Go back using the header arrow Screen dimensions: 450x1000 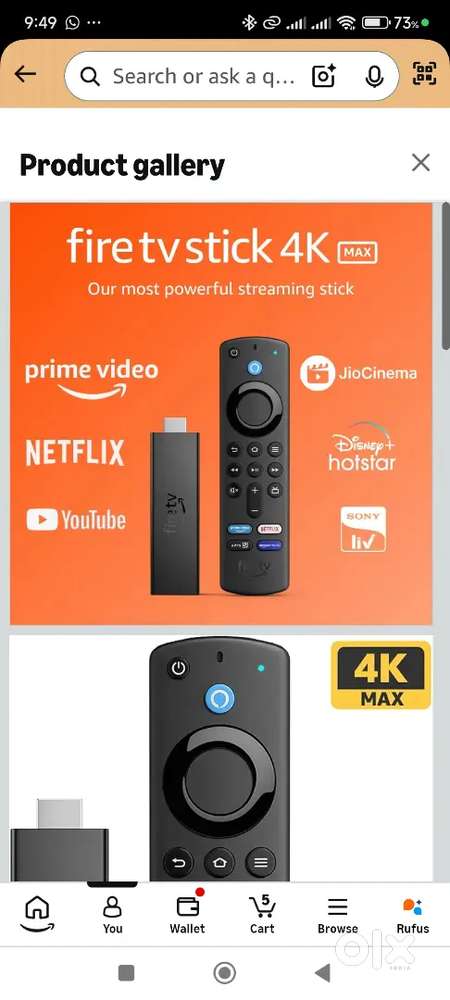click(x=25, y=75)
